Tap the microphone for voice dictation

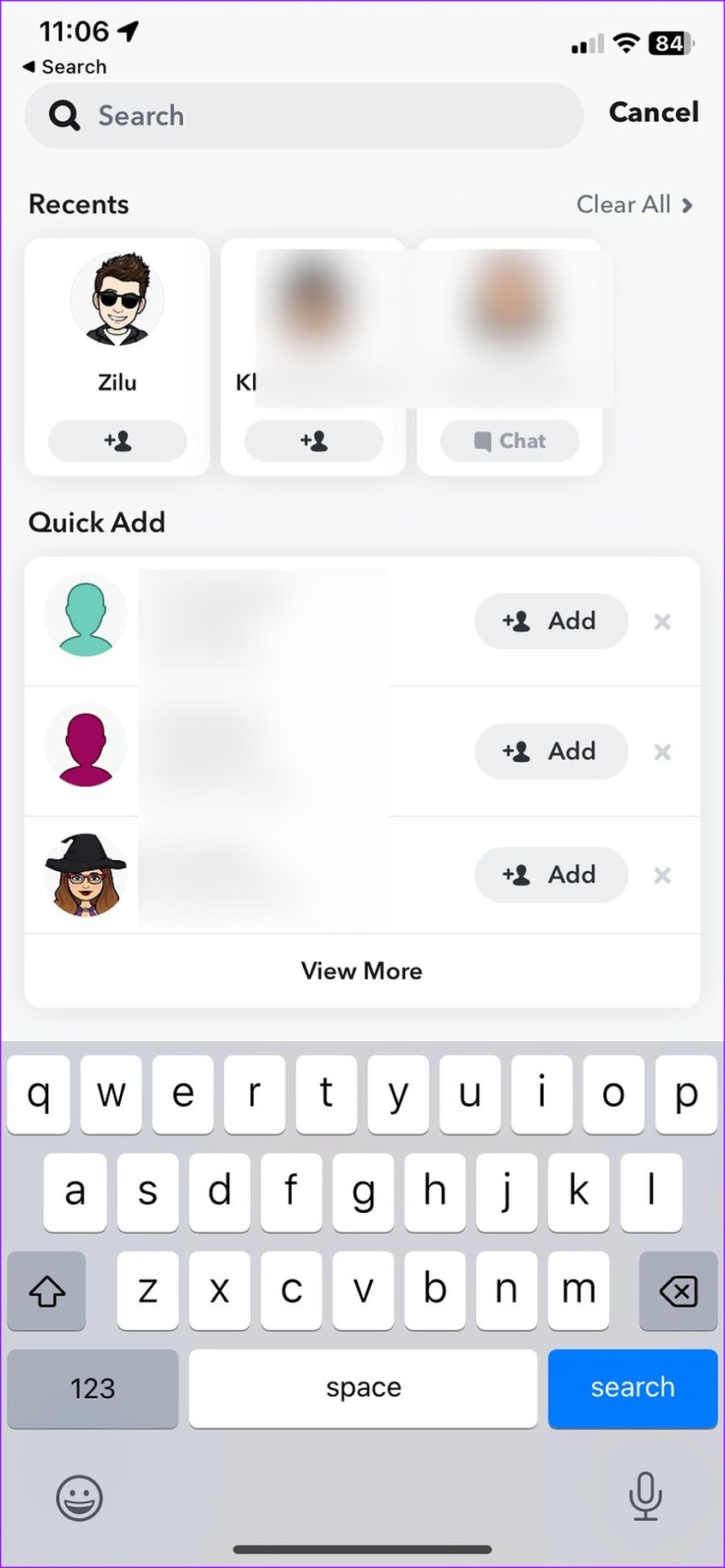pyautogui.click(x=645, y=1497)
